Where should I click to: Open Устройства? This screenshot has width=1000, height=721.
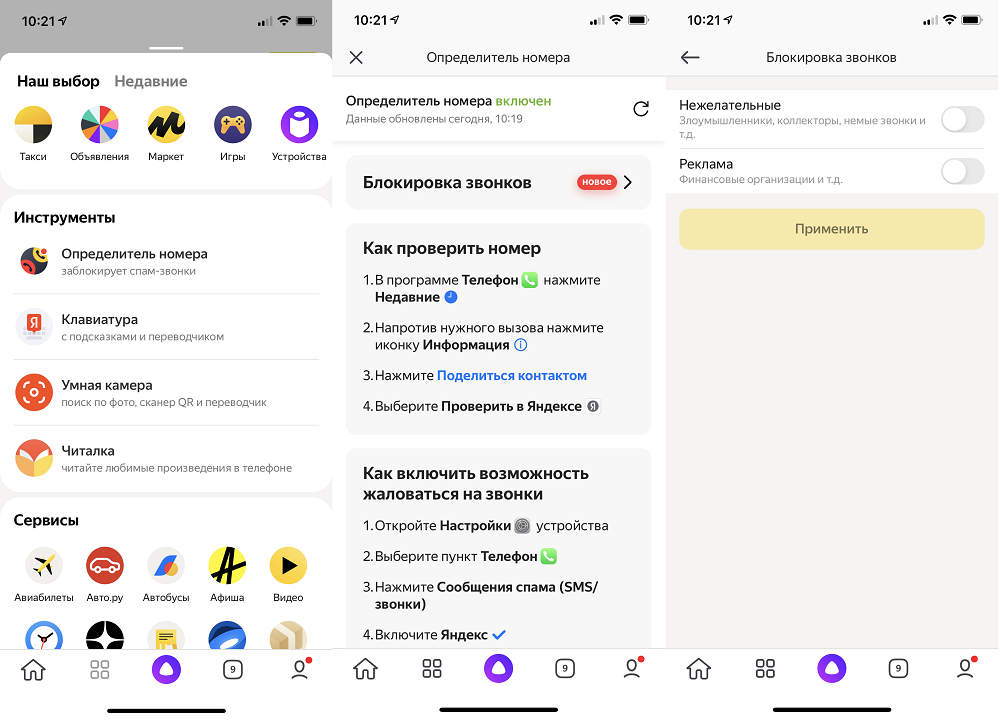[x=299, y=133]
